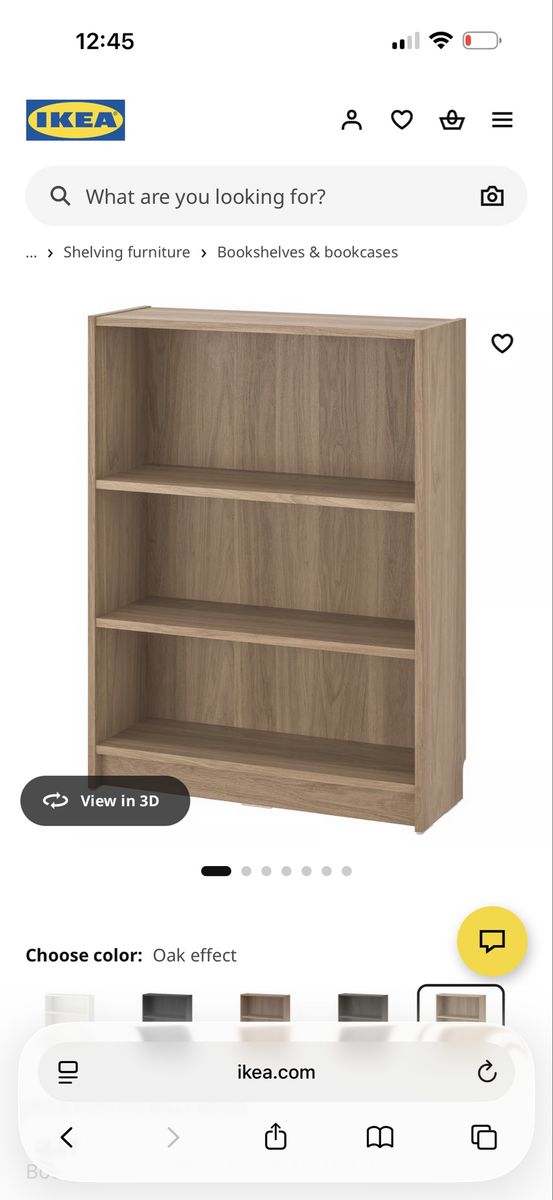Image resolution: width=553 pixels, height=1200 pixels.
Task: Open the tapped product image of bookcase
Action: click(277, 568)
